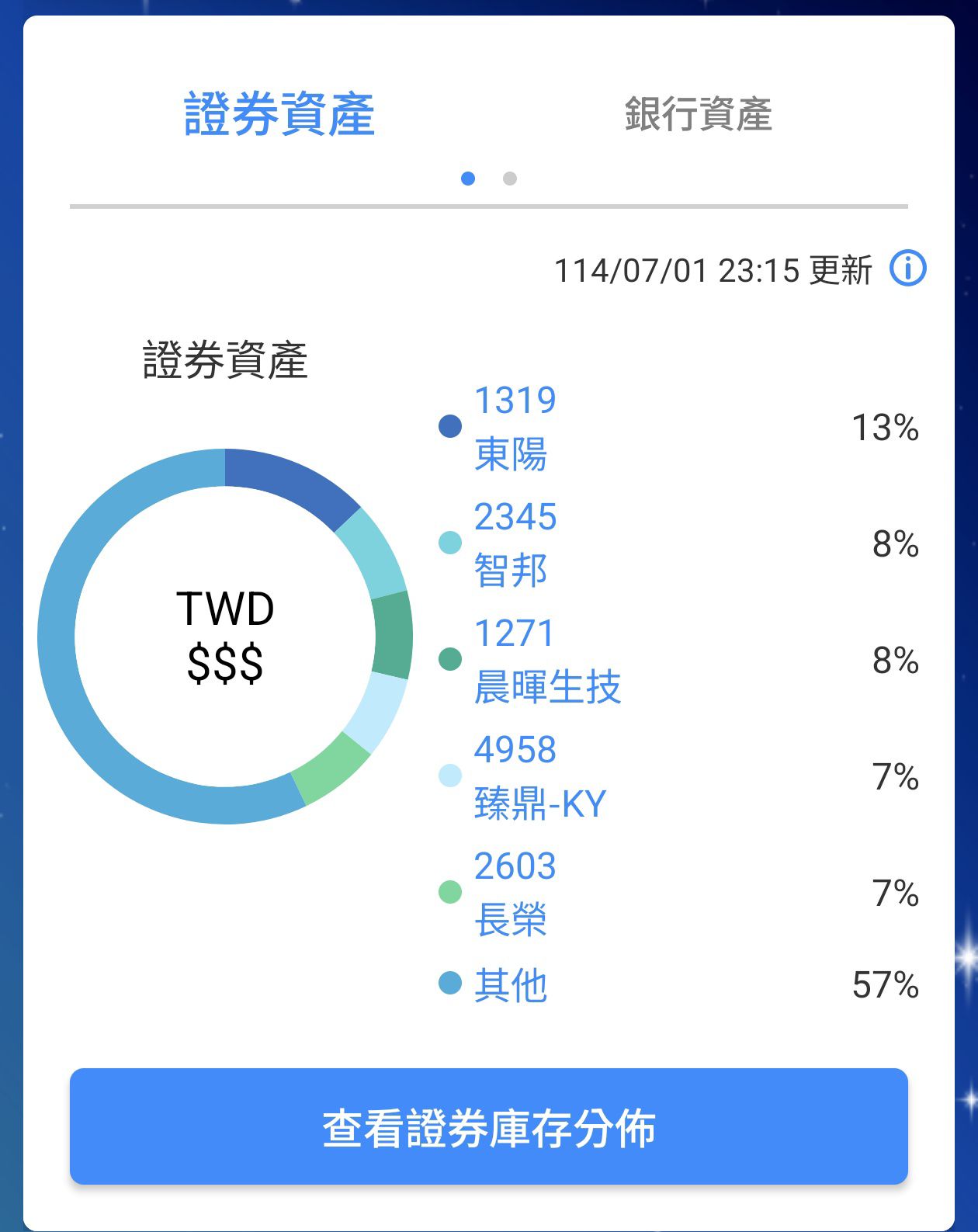The image size is (978, 1232).
Task: Select the 證券資產 tab
Action: tap(279, 115)
